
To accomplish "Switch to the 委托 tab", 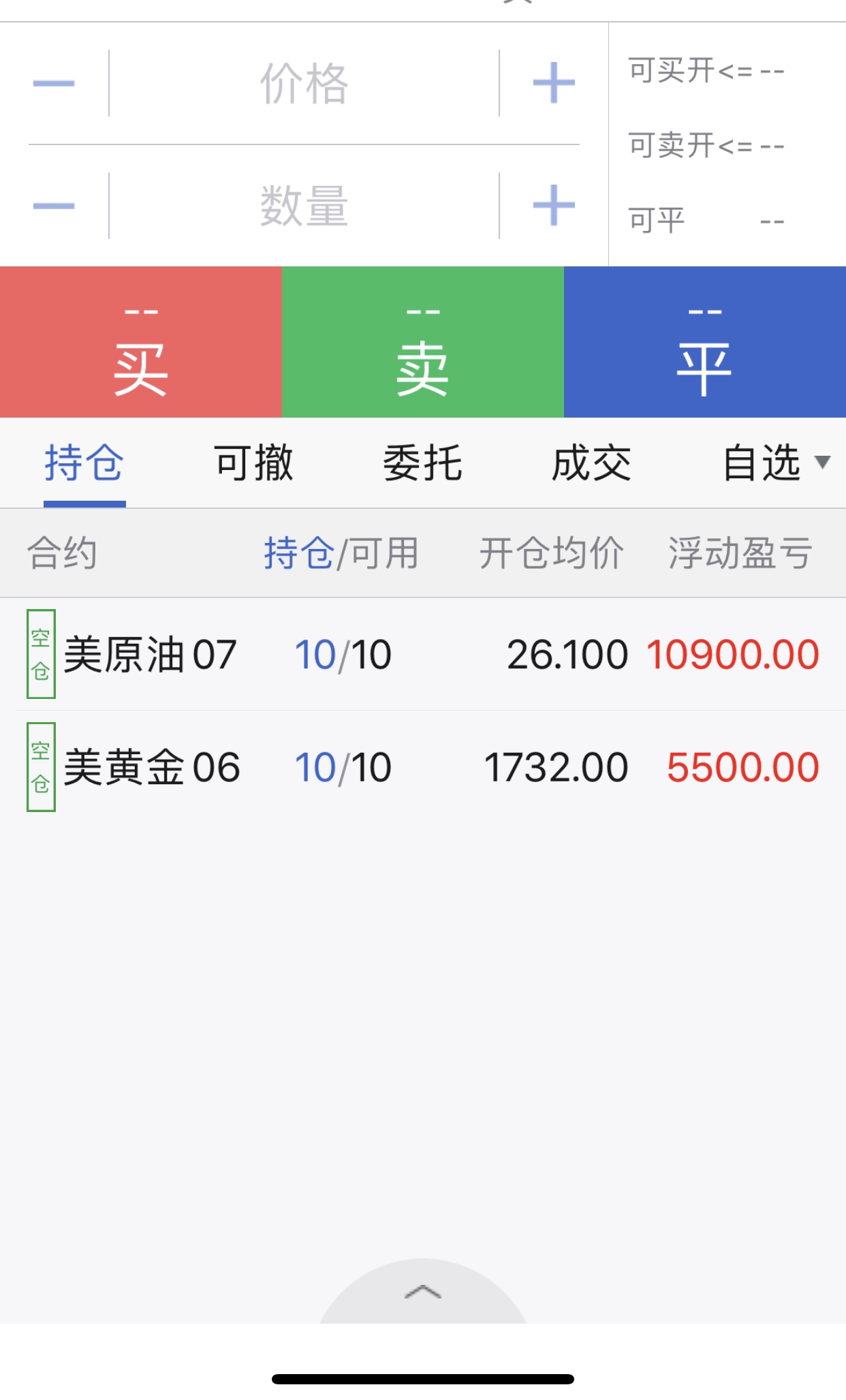I will [x=422, y=463].
